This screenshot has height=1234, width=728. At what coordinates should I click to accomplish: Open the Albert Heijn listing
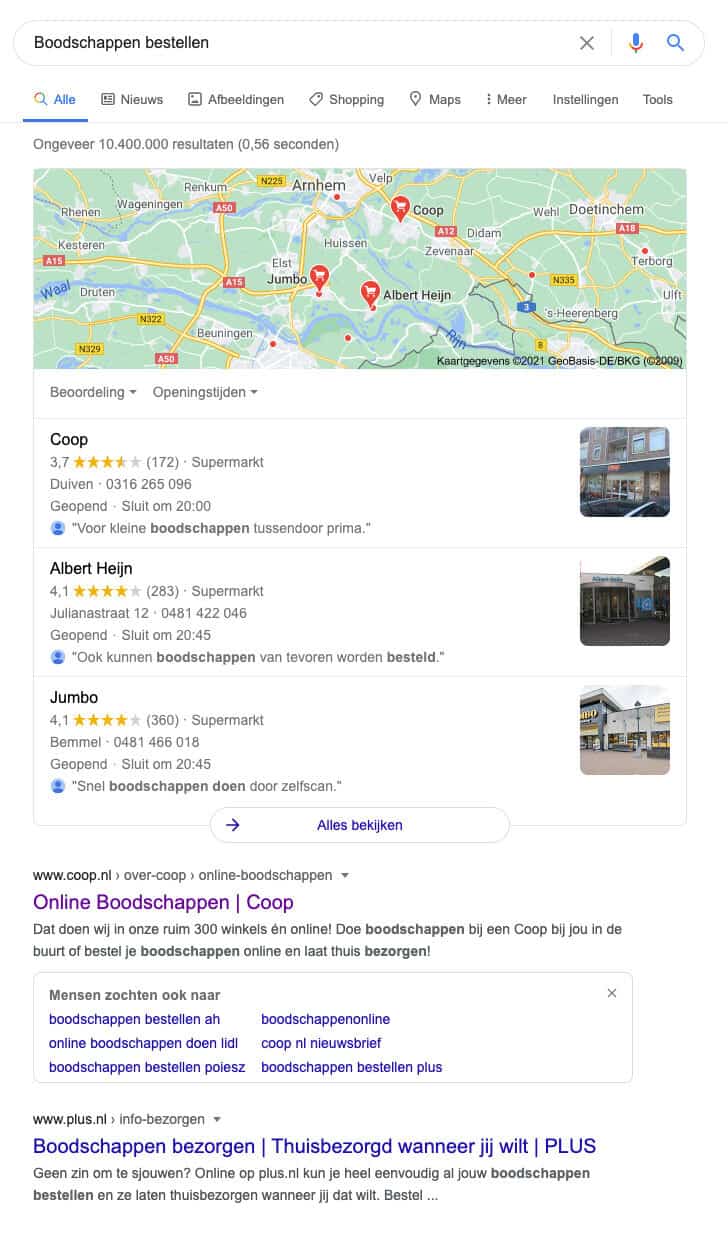91,568
